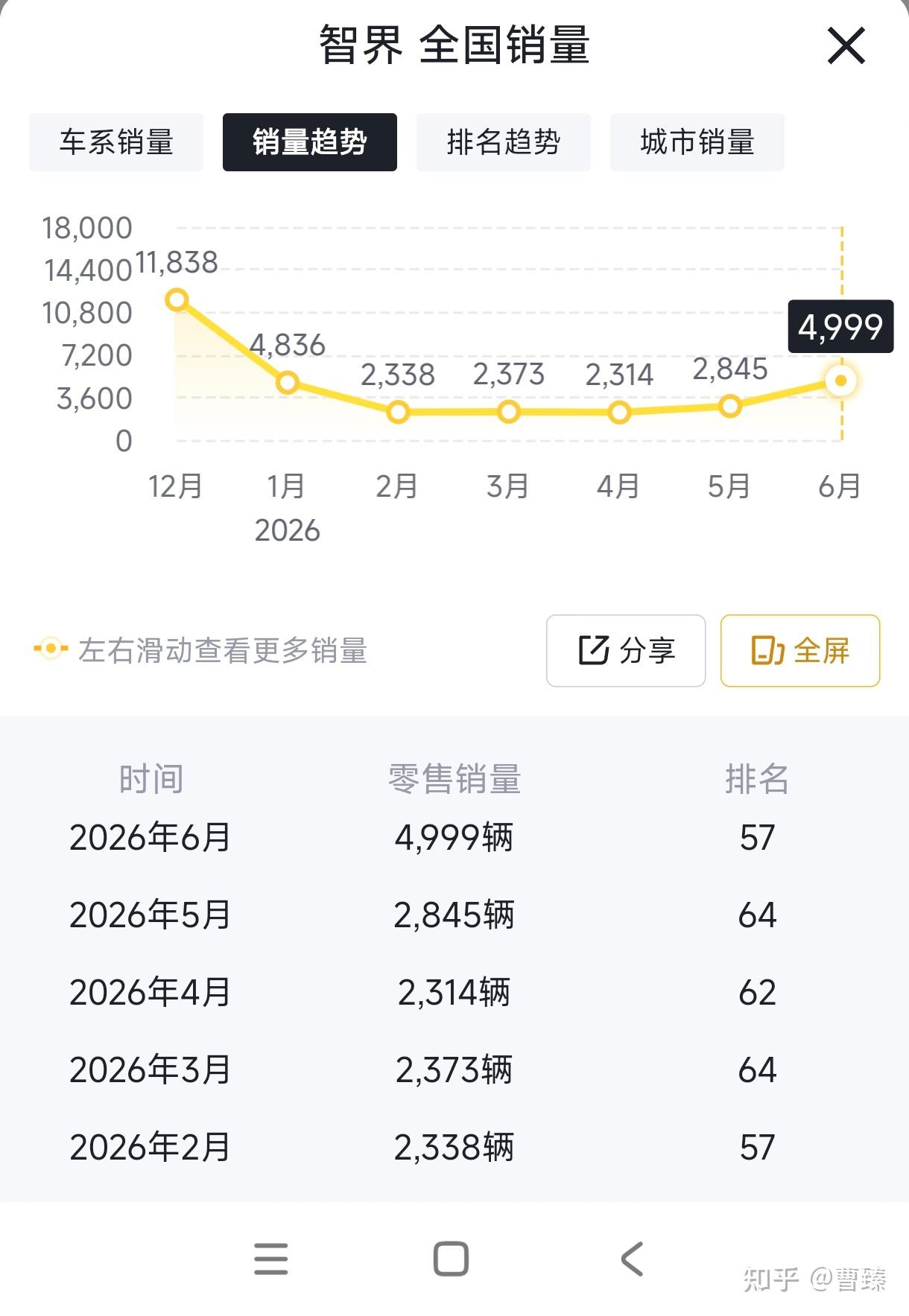Switch to 城市销量 tab
Viewport: 909px width, 1316px height.
coord(697,142)
